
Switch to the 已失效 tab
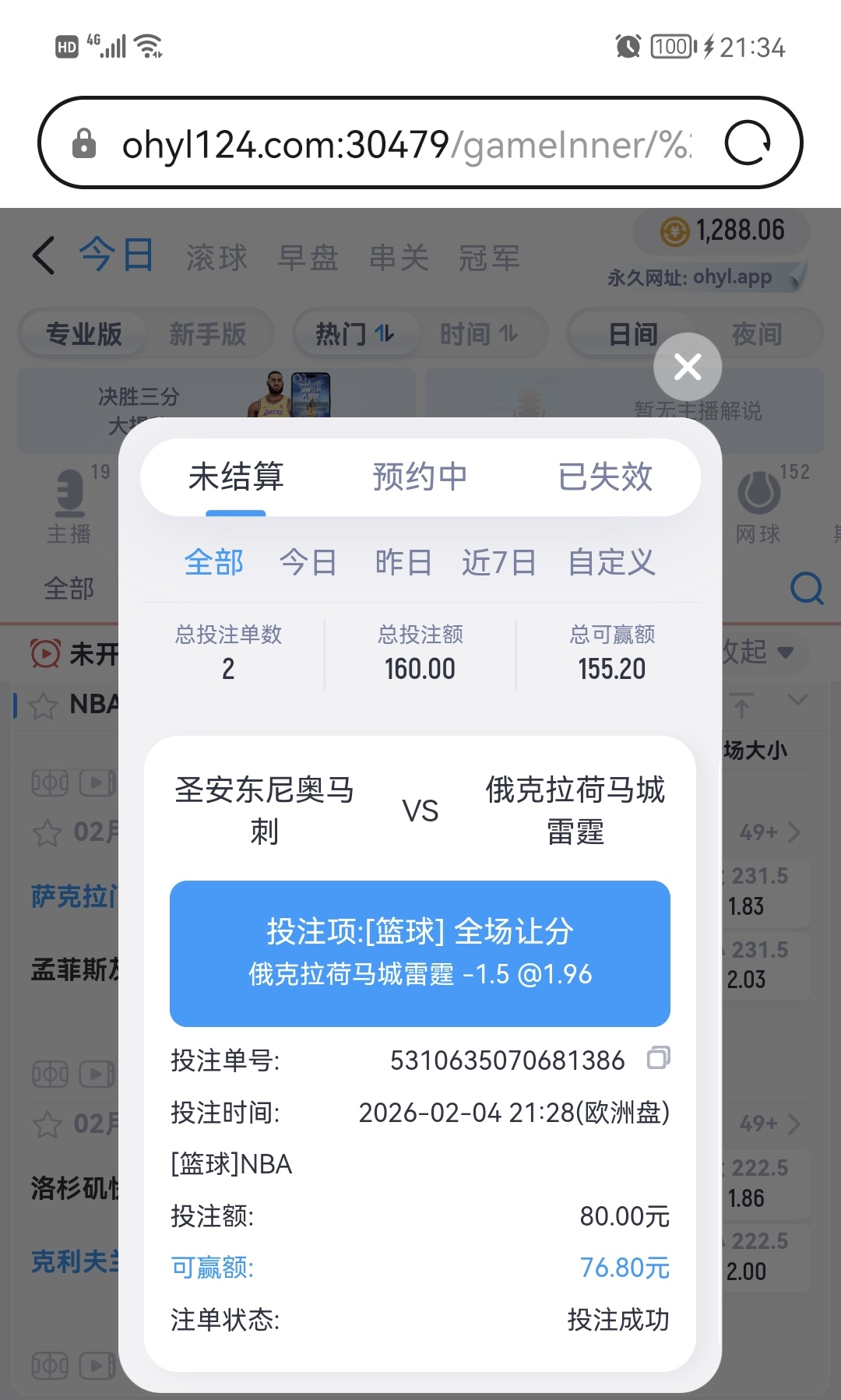pyautogui.click(x=605, y=477)
